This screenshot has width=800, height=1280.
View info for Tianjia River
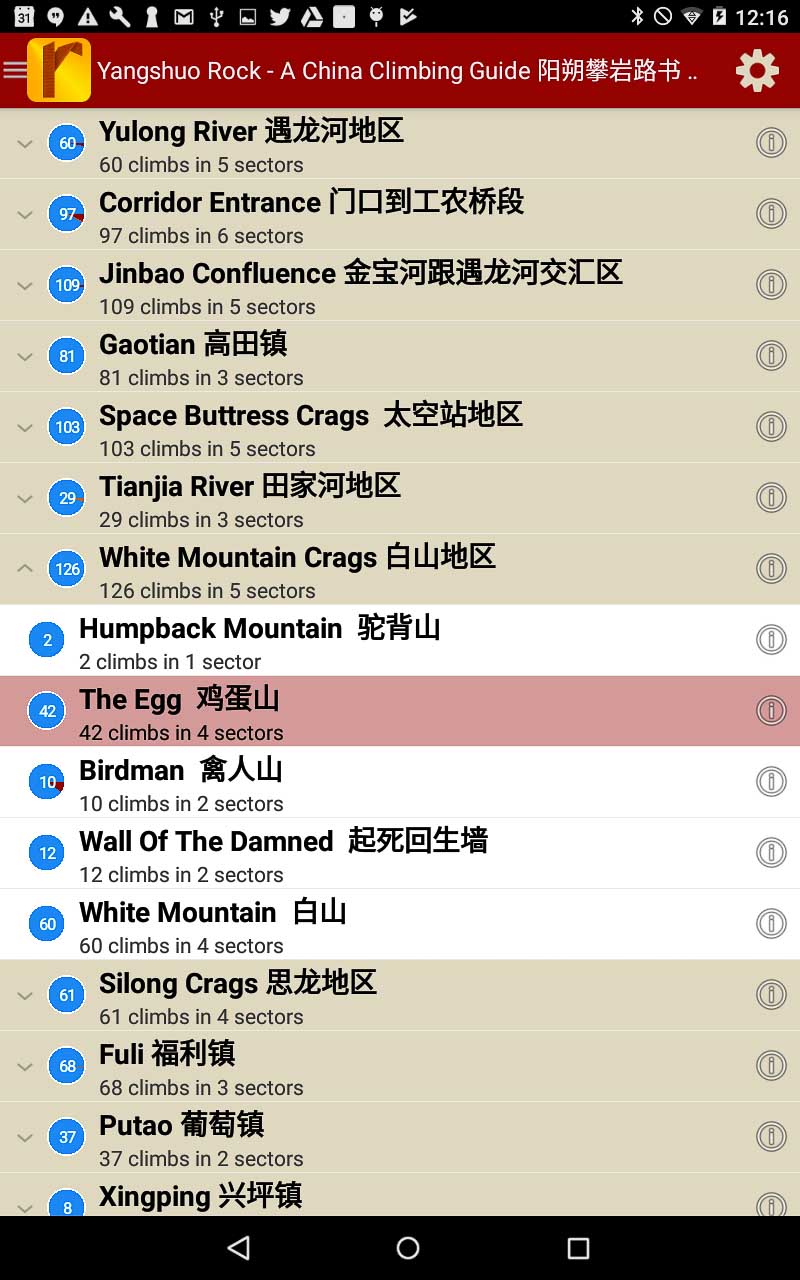[x=770, y=498]
